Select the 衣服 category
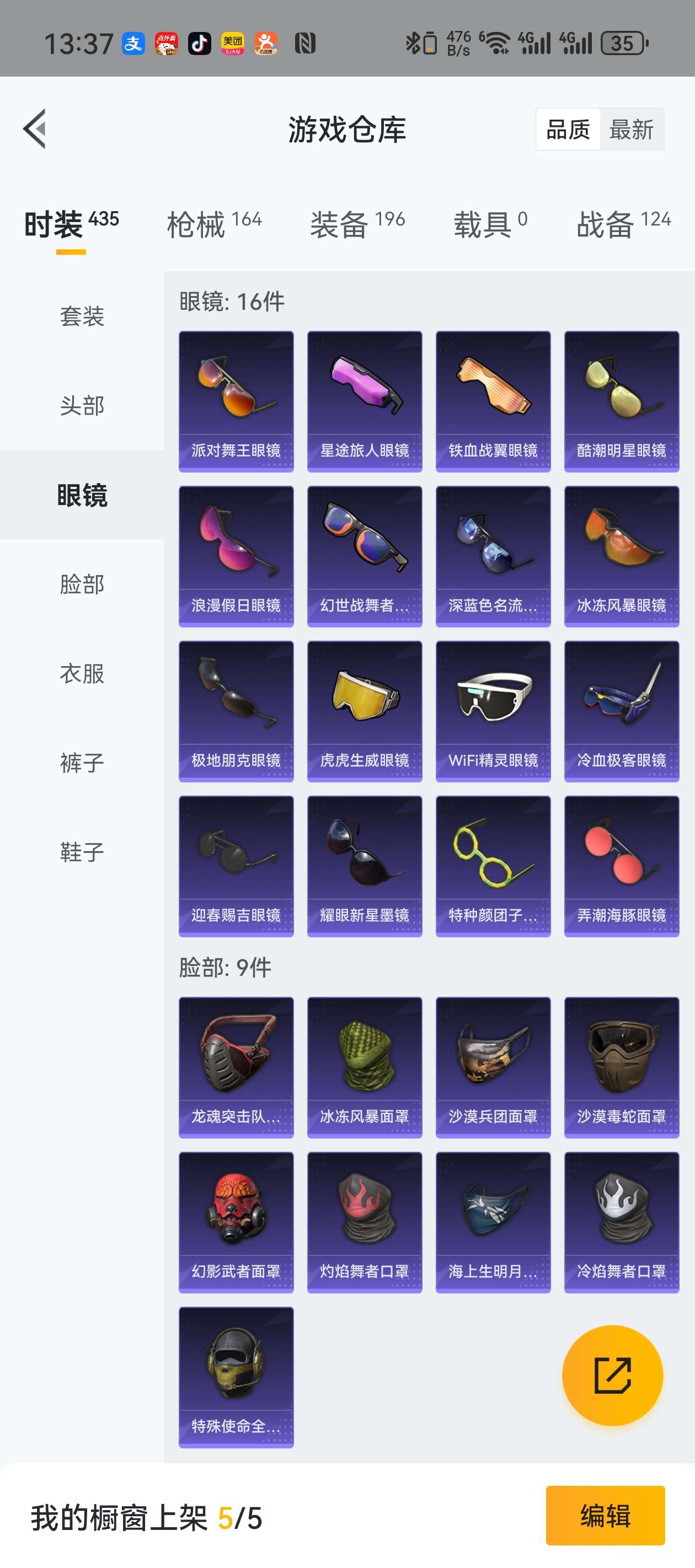Viewport: 695px width, 1568px height. 82,674
